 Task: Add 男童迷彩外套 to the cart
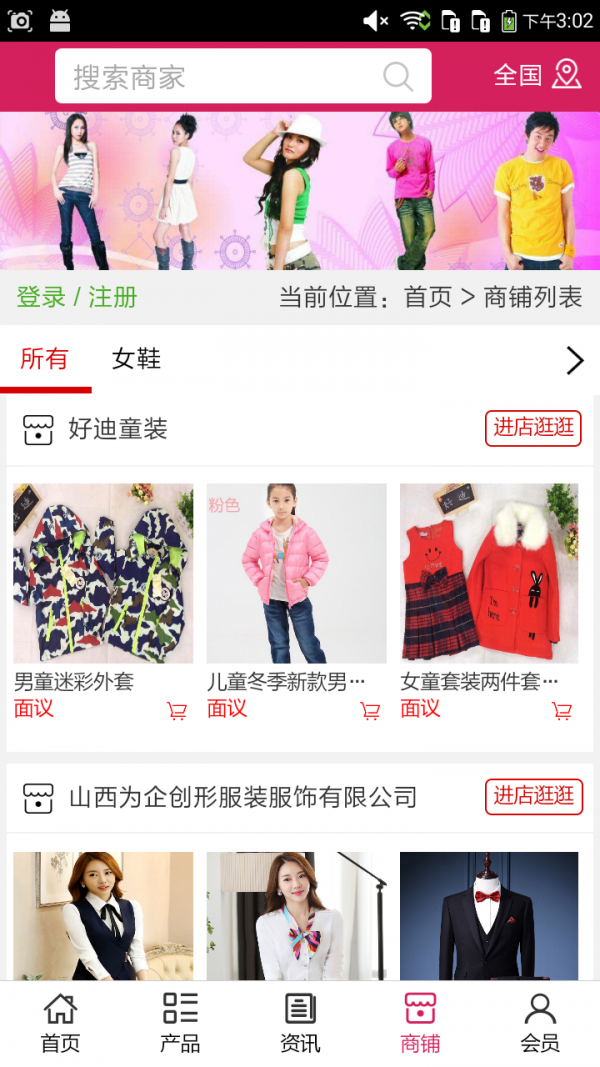177,711
